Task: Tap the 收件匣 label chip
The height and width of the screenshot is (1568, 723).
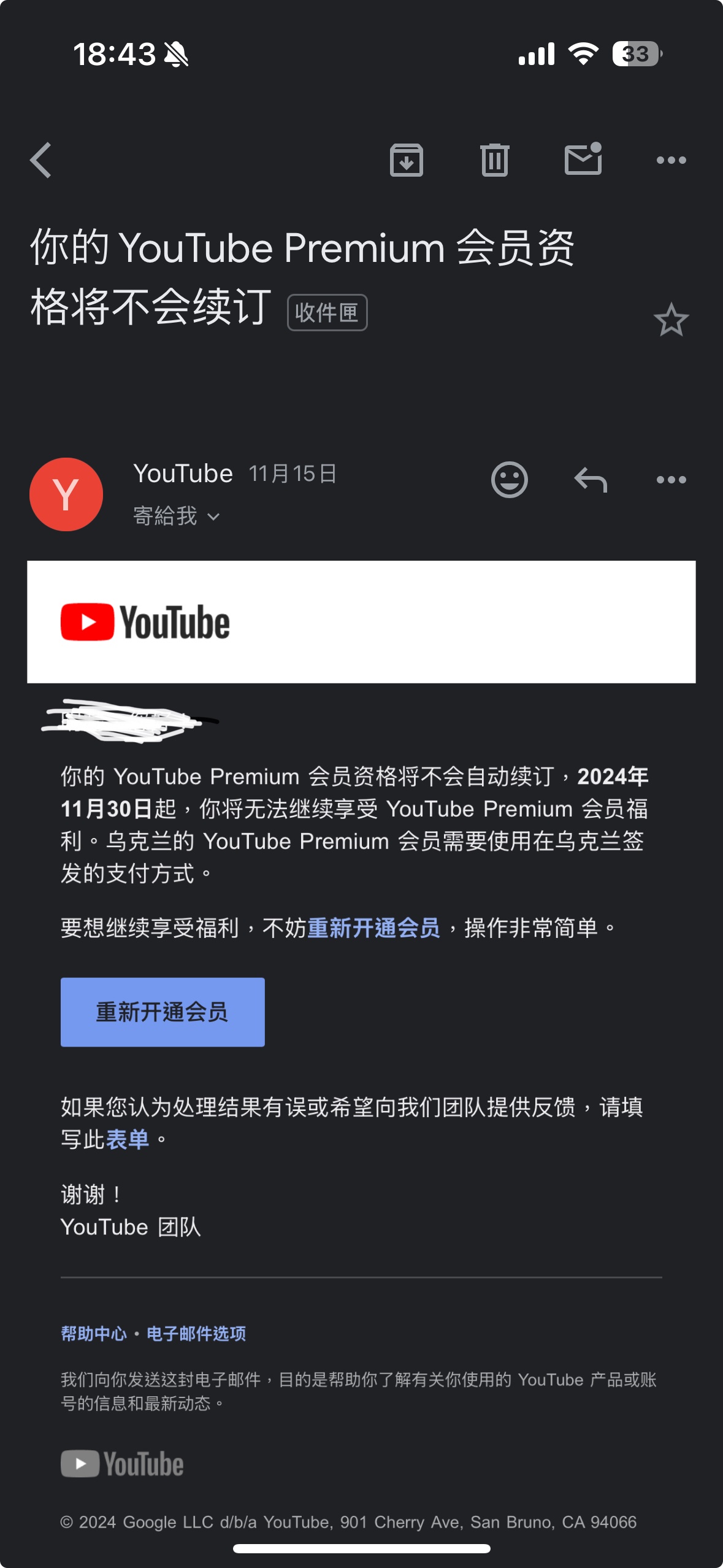Action: 327,313
